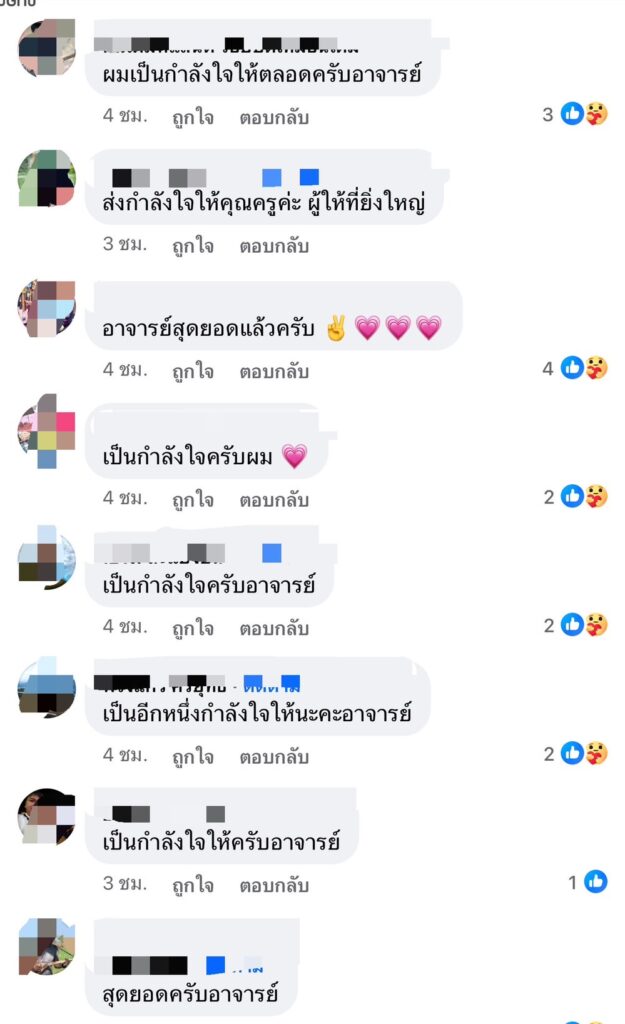Like the comment 'เป็นอีกหนึ่งกำลังใจให้นะคะอาจารย์'
The image size is (625, 1024).
coord(192,757)
